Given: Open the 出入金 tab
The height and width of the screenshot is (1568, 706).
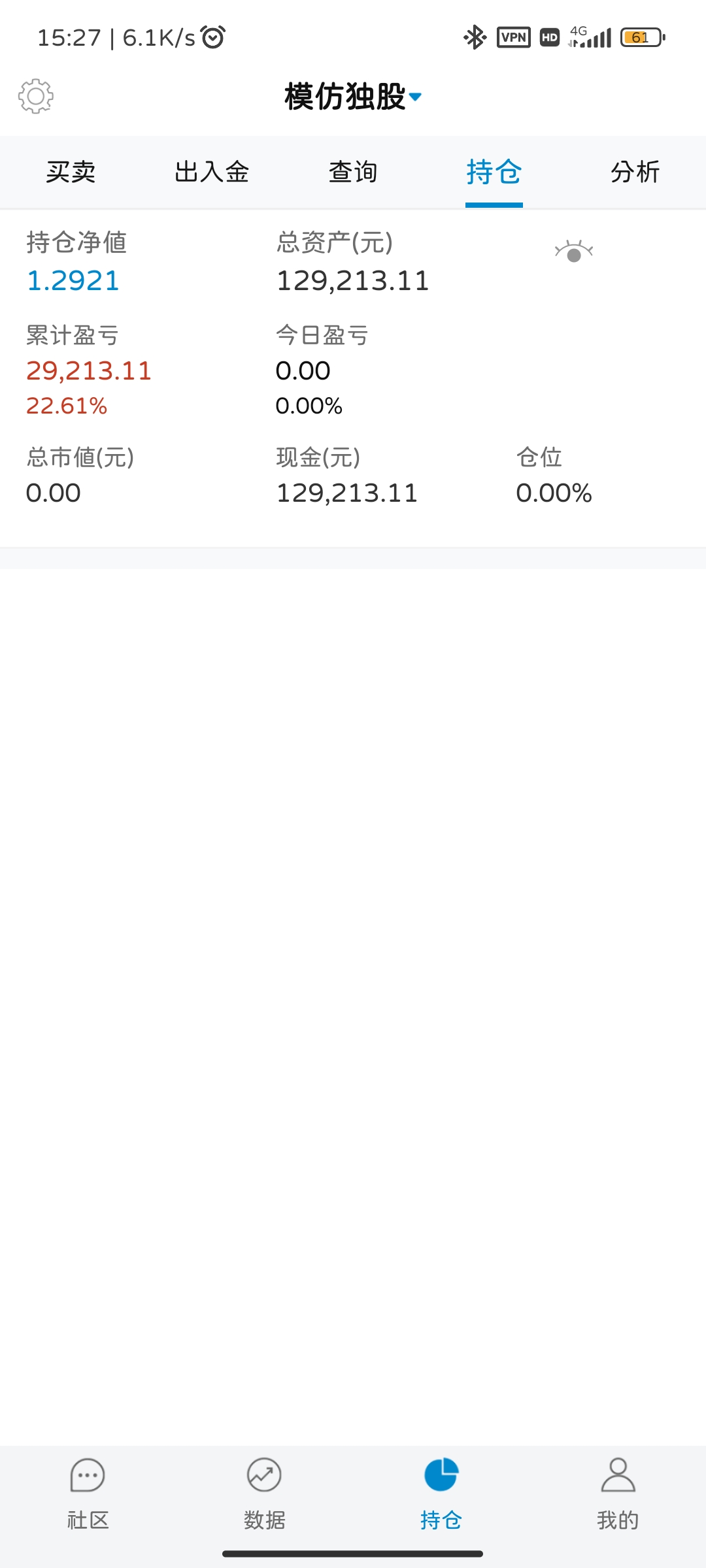Looking at the screenshot, I should (212, 172).
